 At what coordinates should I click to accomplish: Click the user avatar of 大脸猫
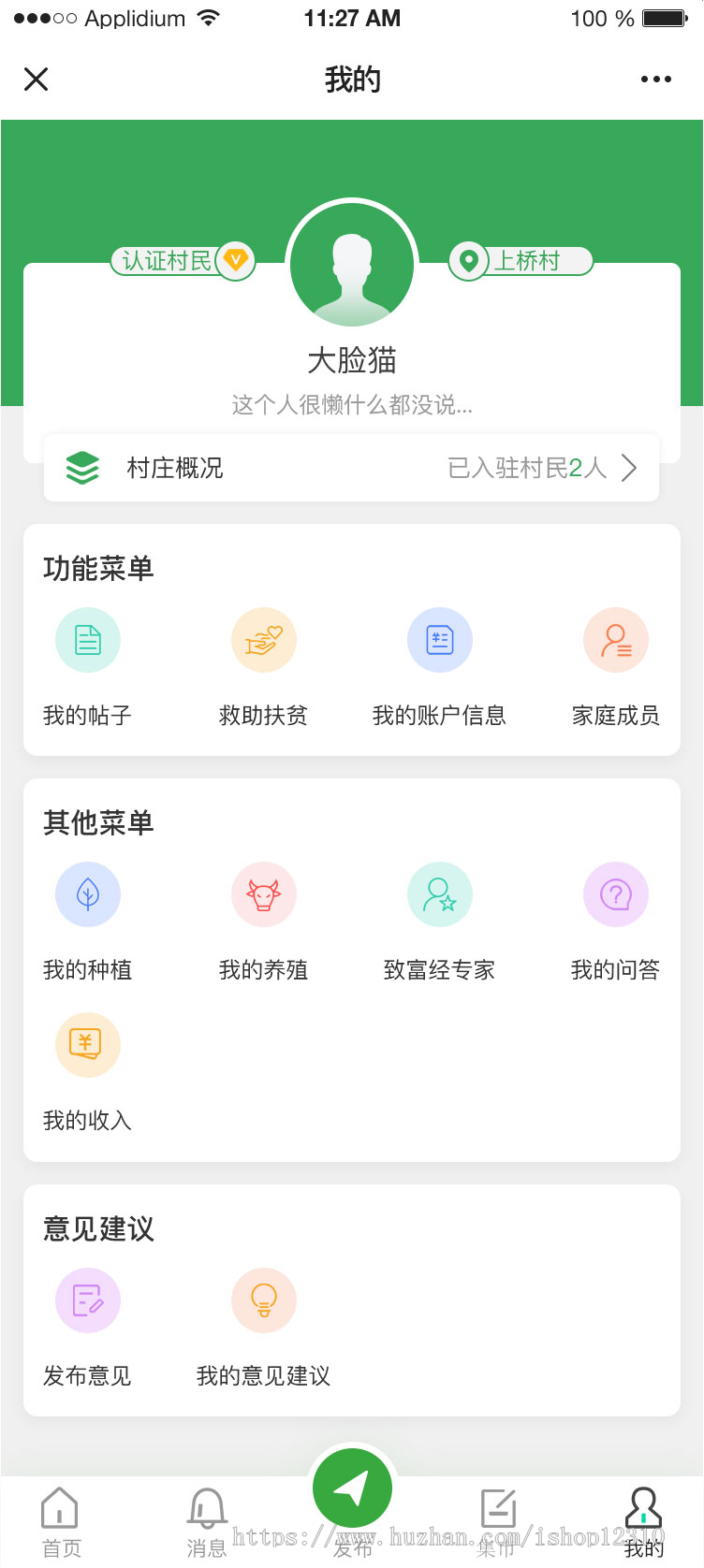(x=352, y=264)
